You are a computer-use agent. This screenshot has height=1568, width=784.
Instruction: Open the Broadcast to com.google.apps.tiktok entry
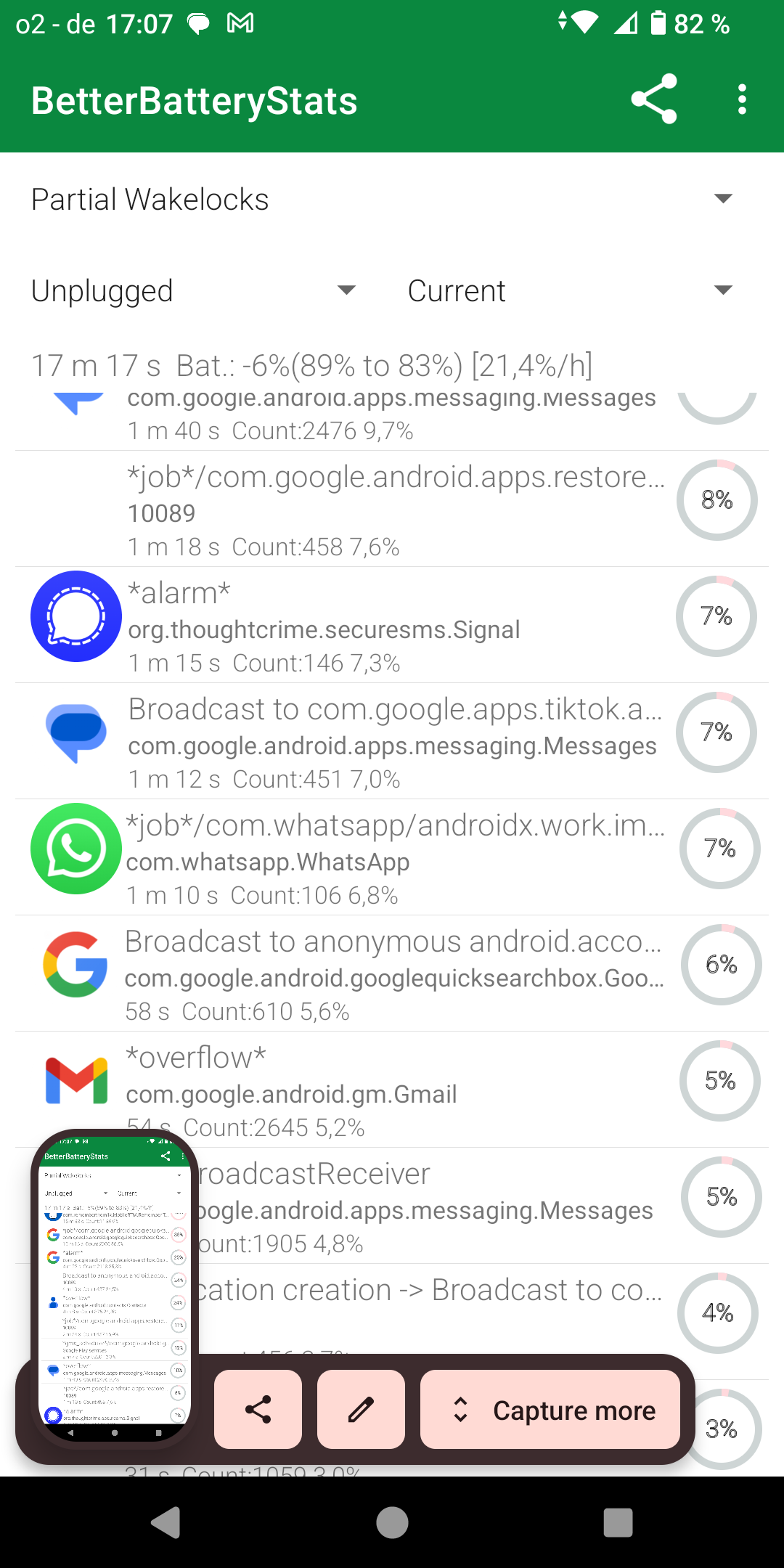point(392,741)
